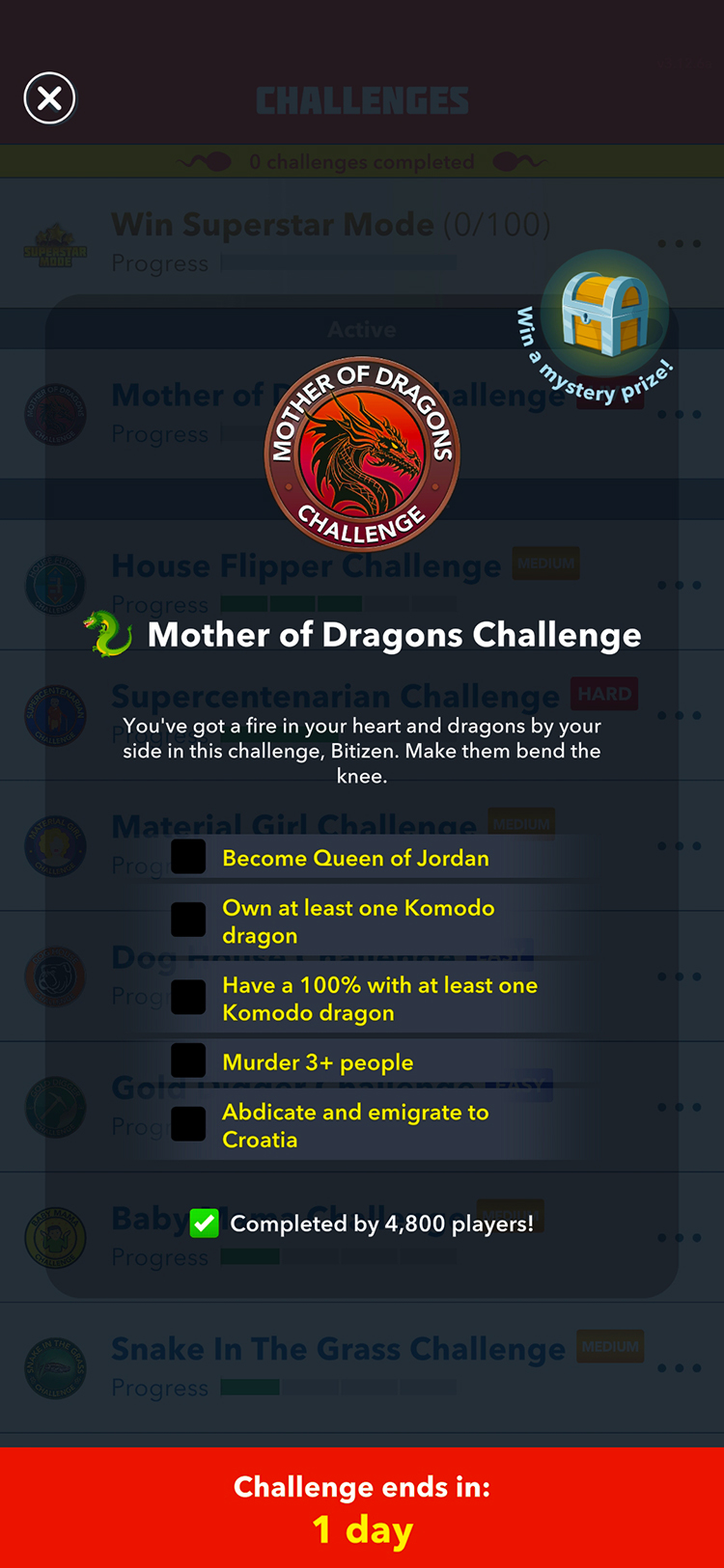The image size is (724, 1568).
Task: Open the mystery prize treasure chest
Action: click(x=604, y=315)
